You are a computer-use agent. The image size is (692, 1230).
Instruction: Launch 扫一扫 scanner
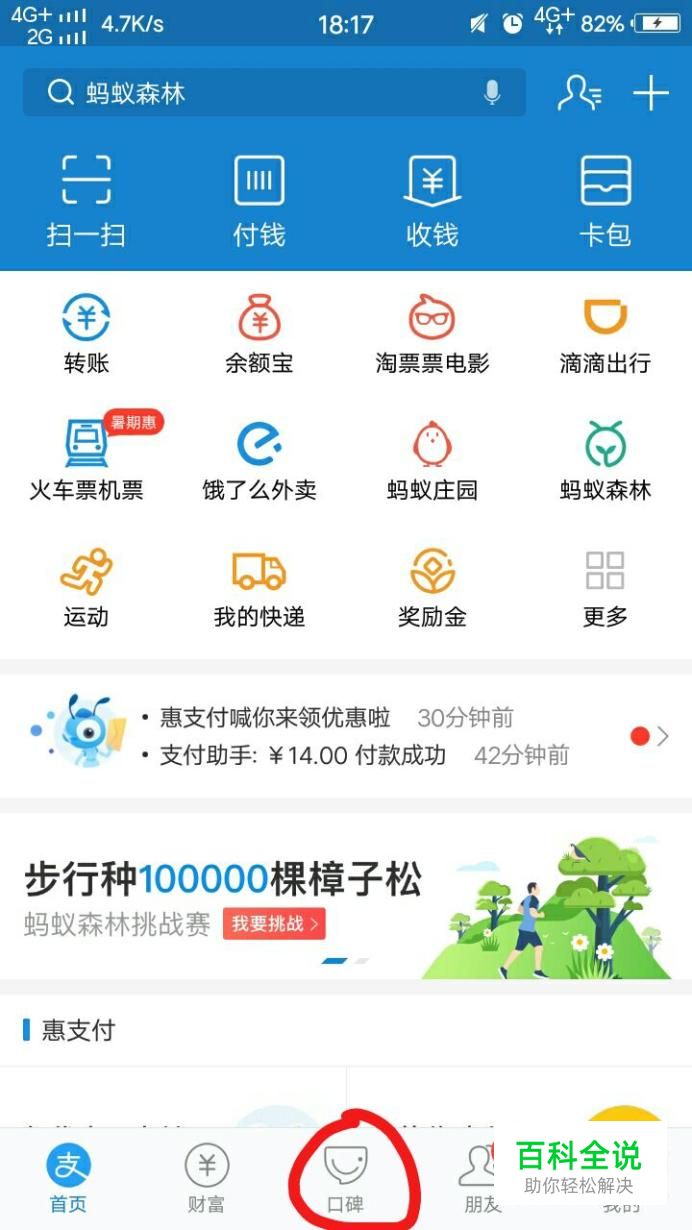(x=86, y=200)
